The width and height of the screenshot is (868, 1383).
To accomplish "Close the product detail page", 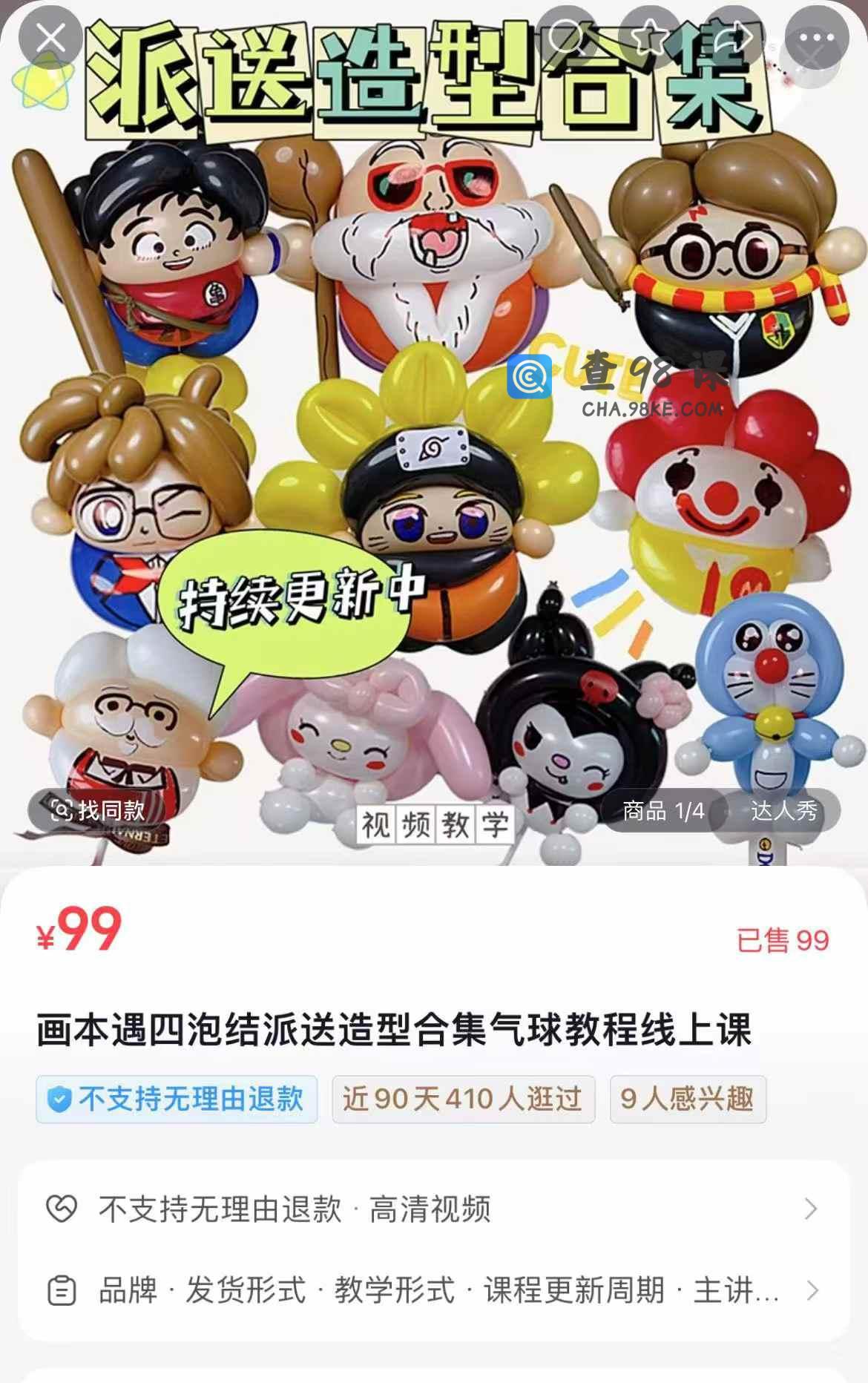I will [50, 37].
